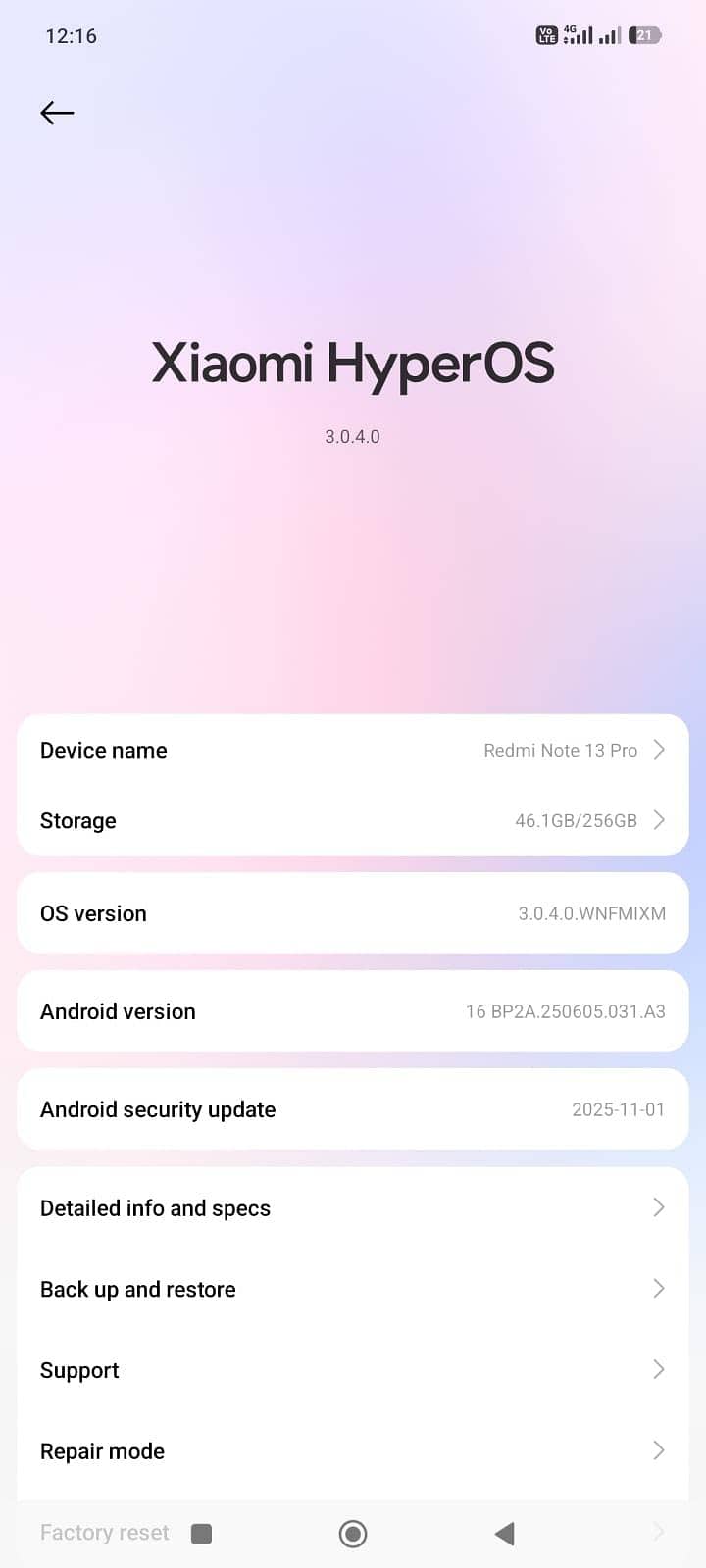The image size is (706, 1568).
Task: Open the Support section
Action: pyautogui.click(x=353, y=1369)
